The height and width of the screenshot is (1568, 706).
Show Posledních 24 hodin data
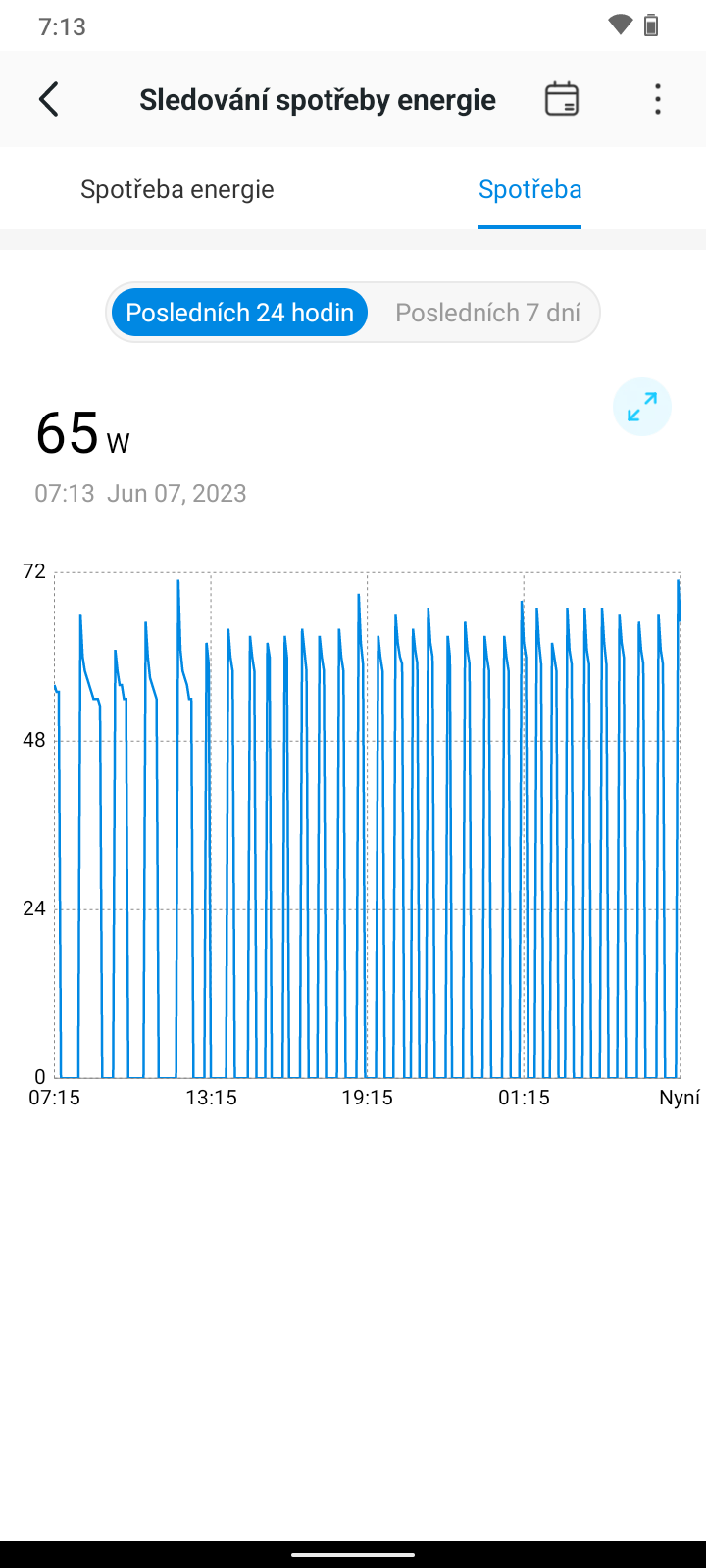(x=239, y=313)
